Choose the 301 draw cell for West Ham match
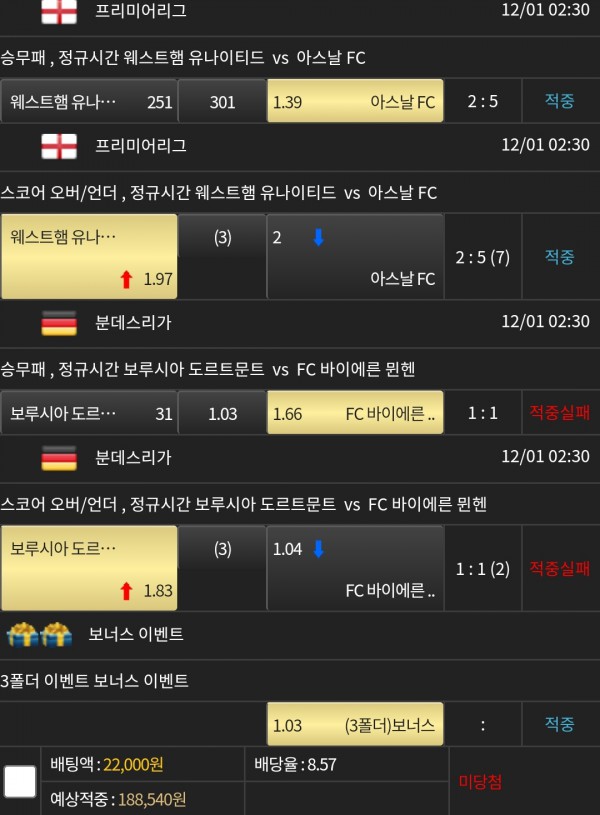 [222, 102]
